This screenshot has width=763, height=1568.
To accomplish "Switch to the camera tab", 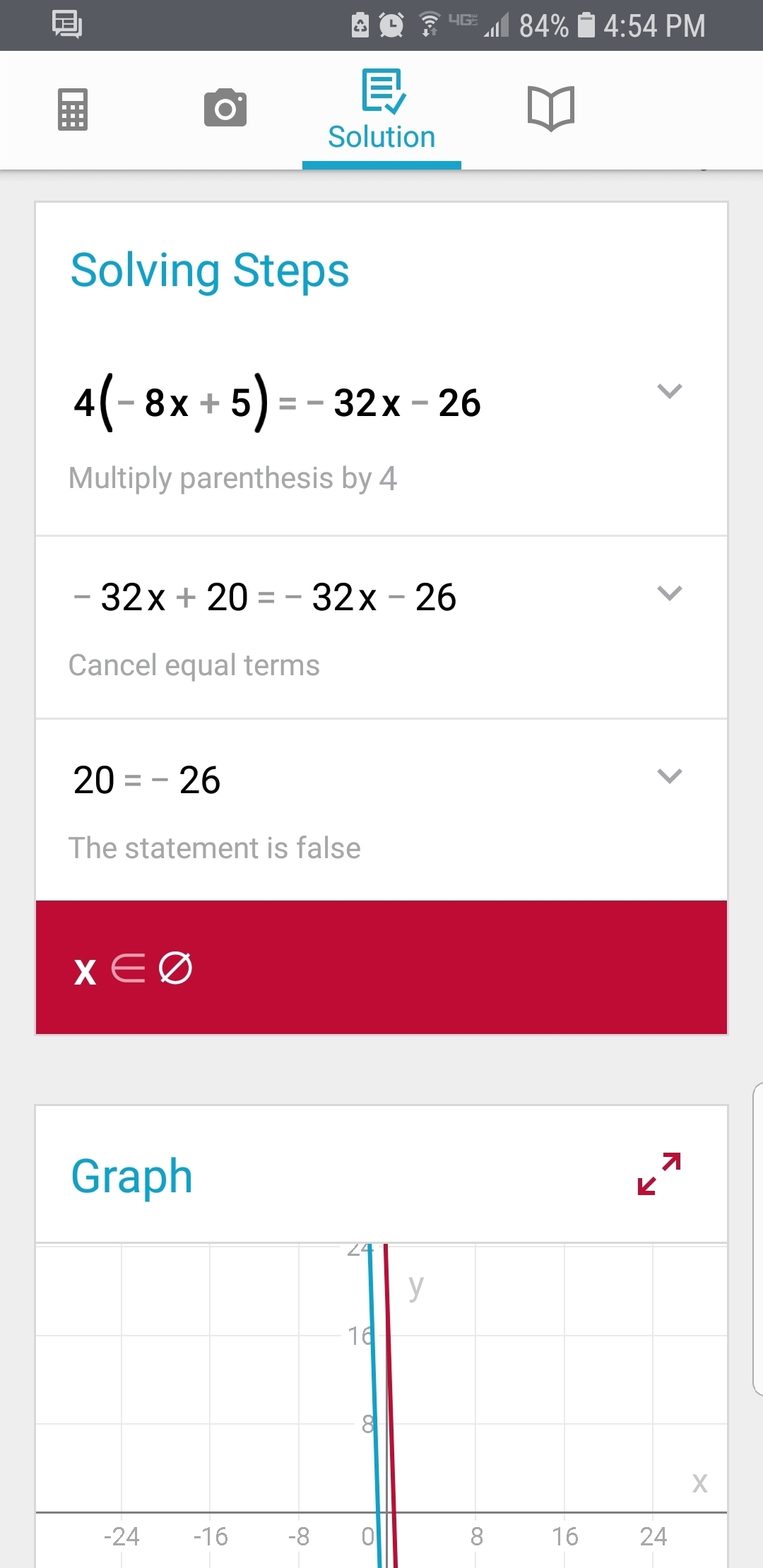I will click(x=225, y=108).
